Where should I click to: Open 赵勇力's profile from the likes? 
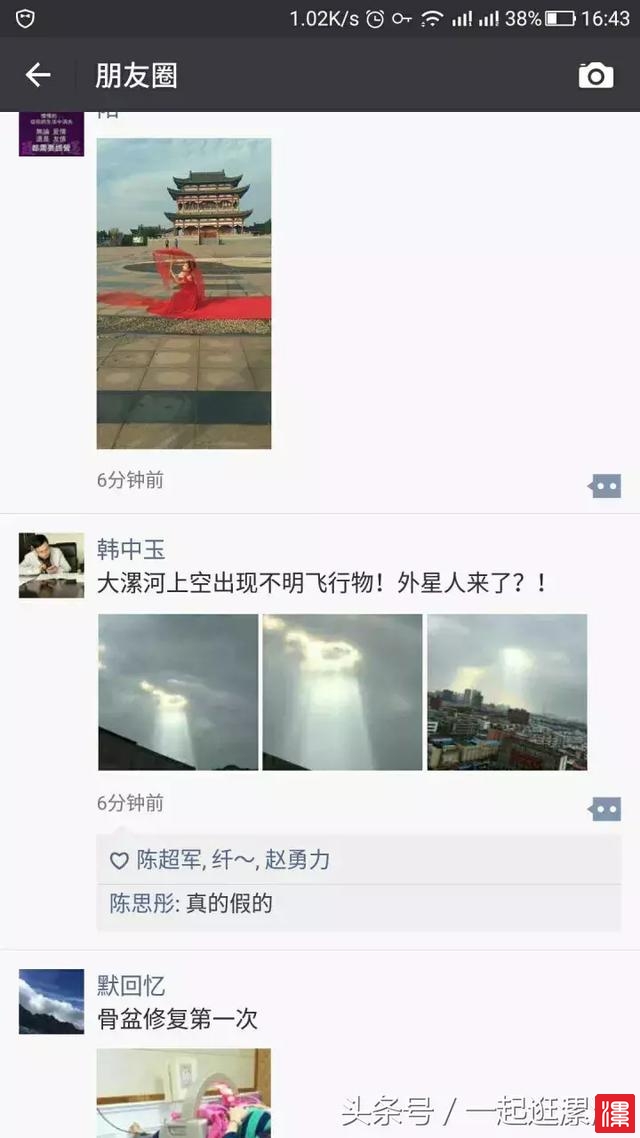click(298, 859)
